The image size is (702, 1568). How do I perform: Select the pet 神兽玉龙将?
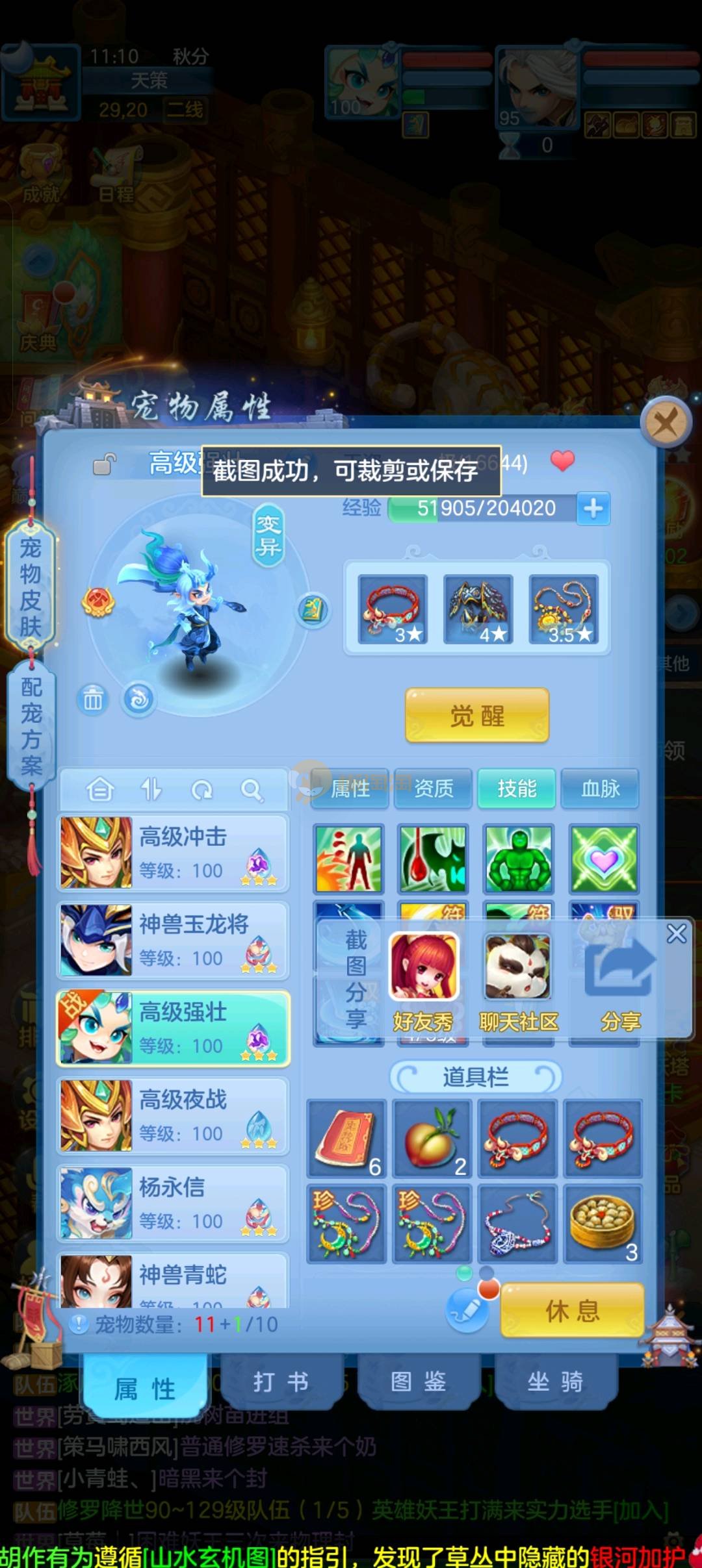click(x=173, y=941)
